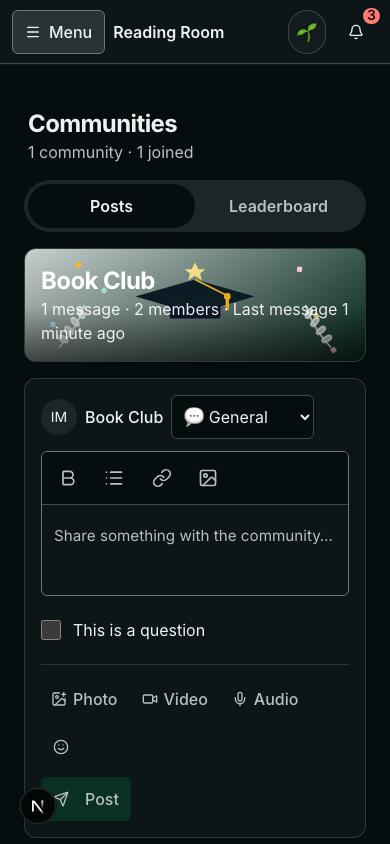Tap the sprout profile avatar
390x844 pixels.
point(307,32)
